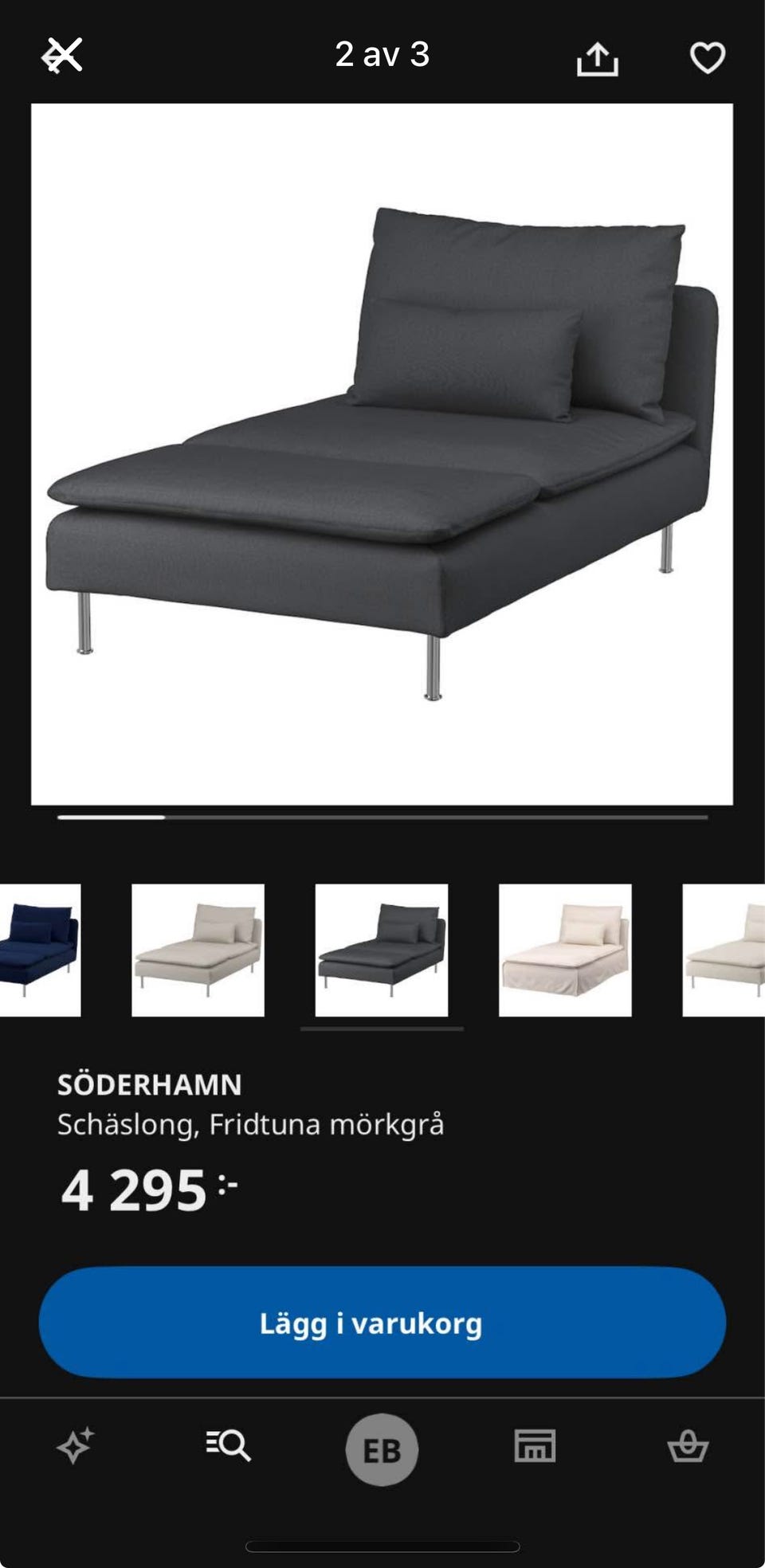Share this SÖDERHAMN product
Image resolution: width=765 pixels, height=1568 pixels.
[x=597, y=58]
